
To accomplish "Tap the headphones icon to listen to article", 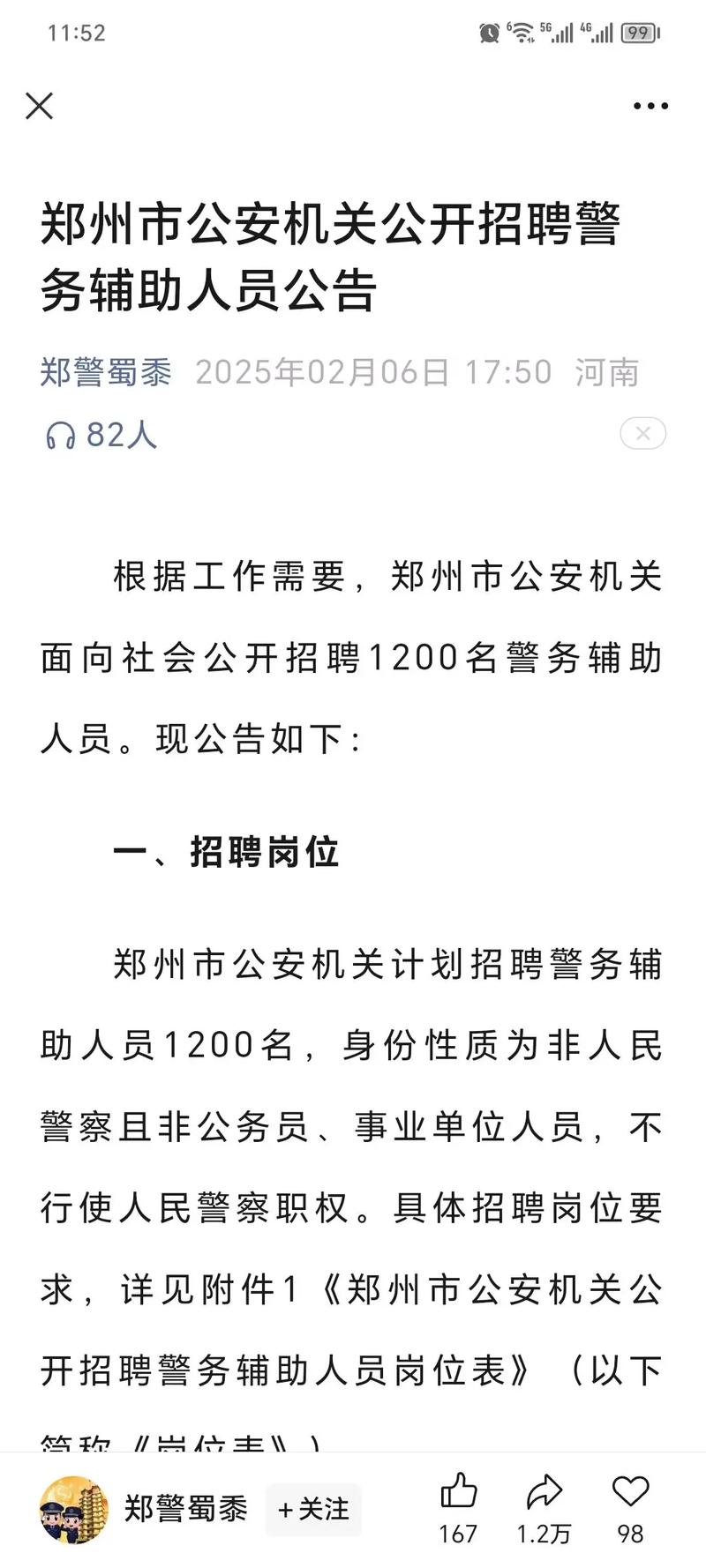I will (61, 433).
